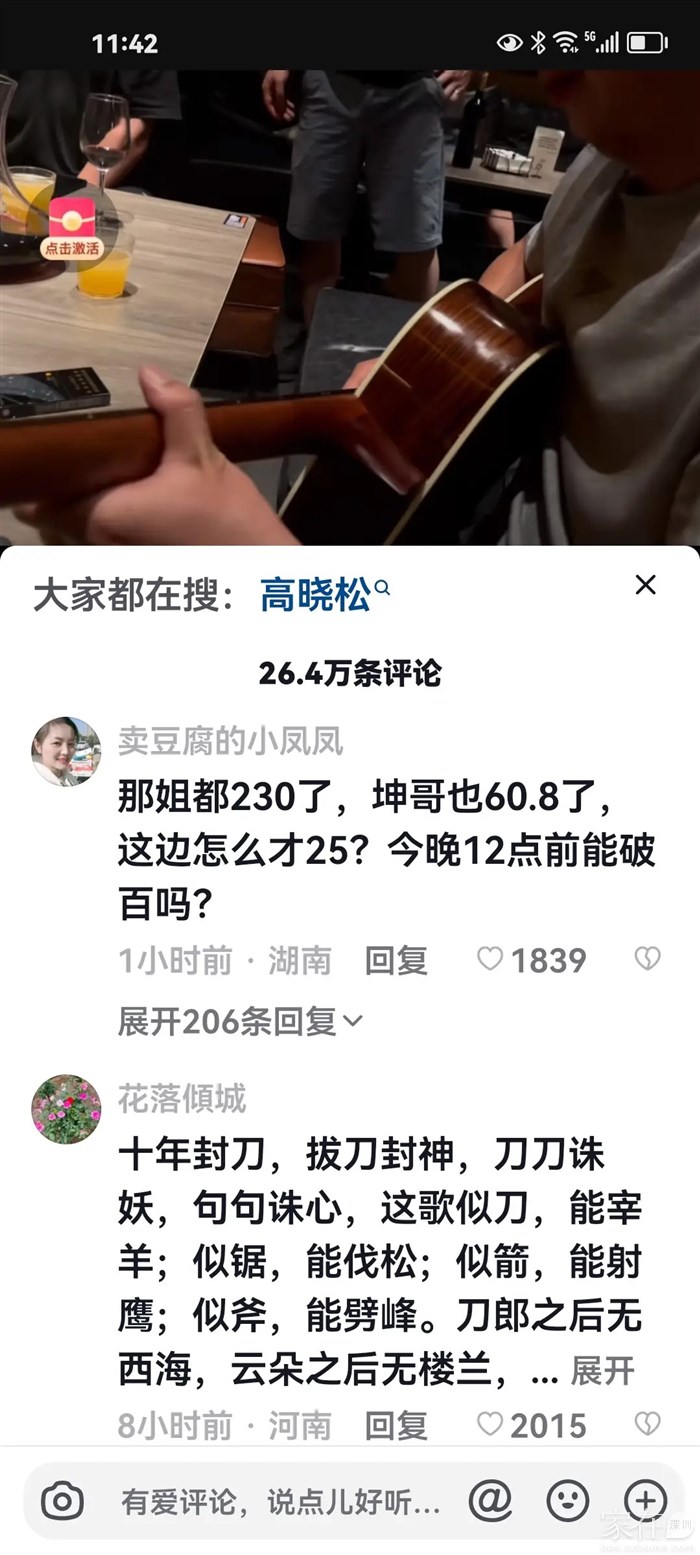Image resolution: width=700 pixels, height=1555 pixels.
Task: Focus the 有爱评论 comment input field
Action: [x=280, y=1501]
